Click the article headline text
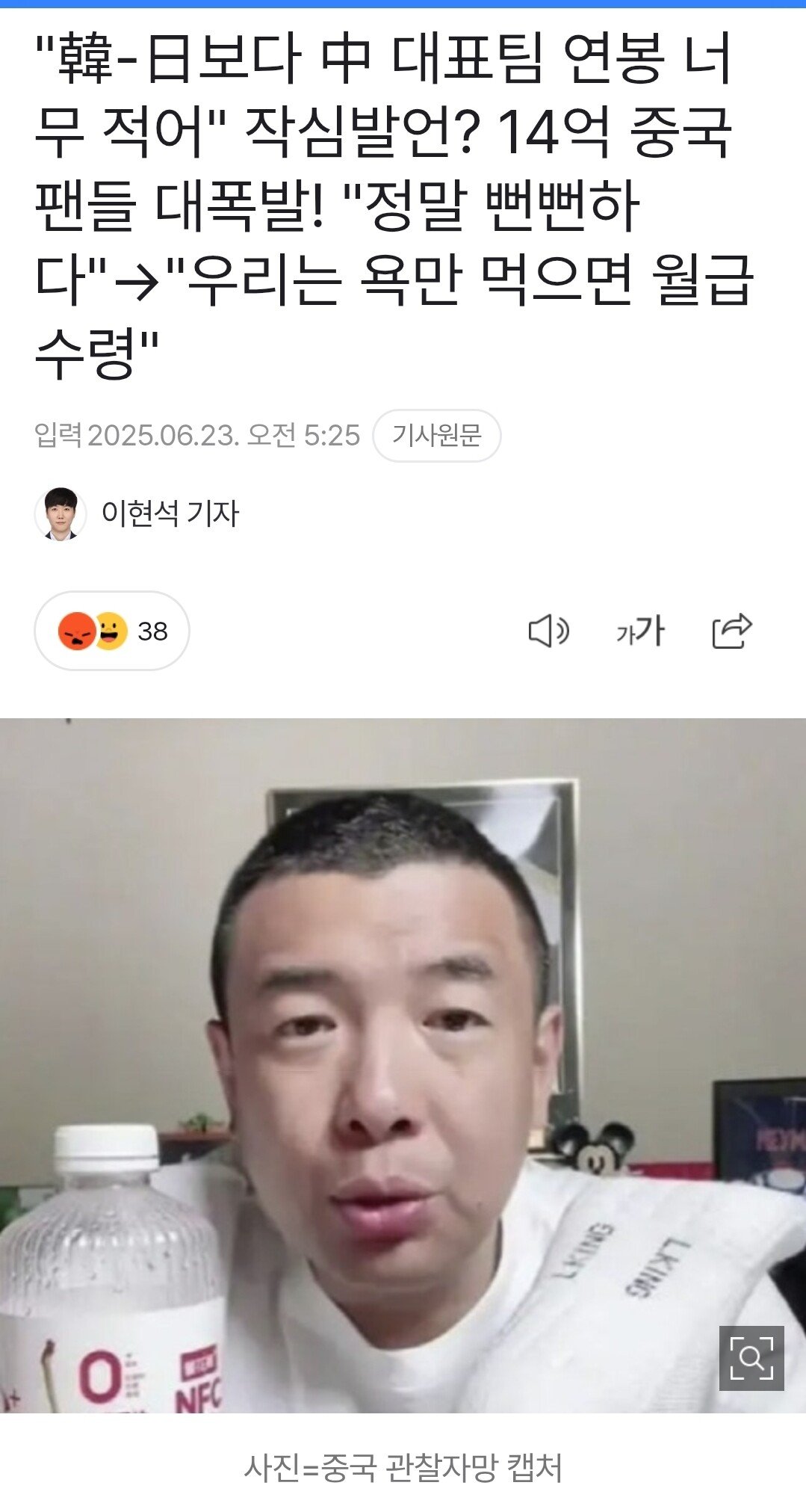Screen dimensions: 806x1512 click(x=388, y=202)
